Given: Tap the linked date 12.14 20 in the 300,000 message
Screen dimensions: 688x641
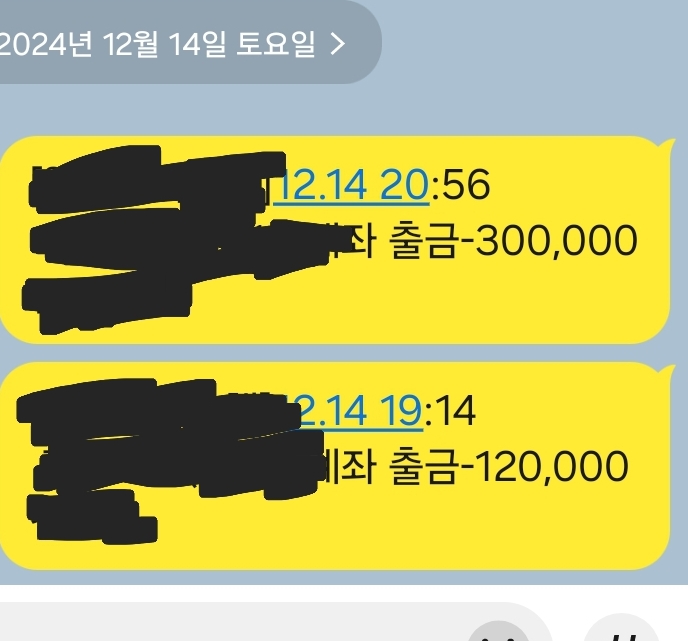Looking at the screenshot, I should [x=351, y=186].
